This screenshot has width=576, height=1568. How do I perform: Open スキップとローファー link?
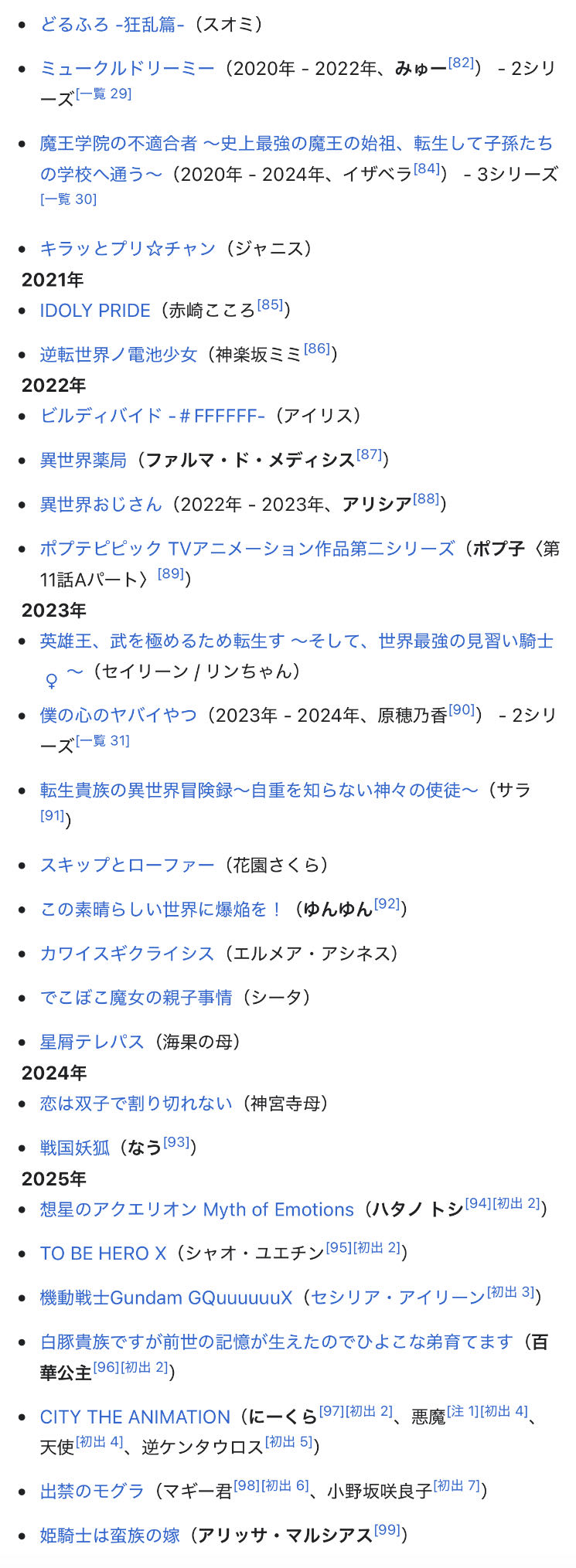(x=127, y=865)
